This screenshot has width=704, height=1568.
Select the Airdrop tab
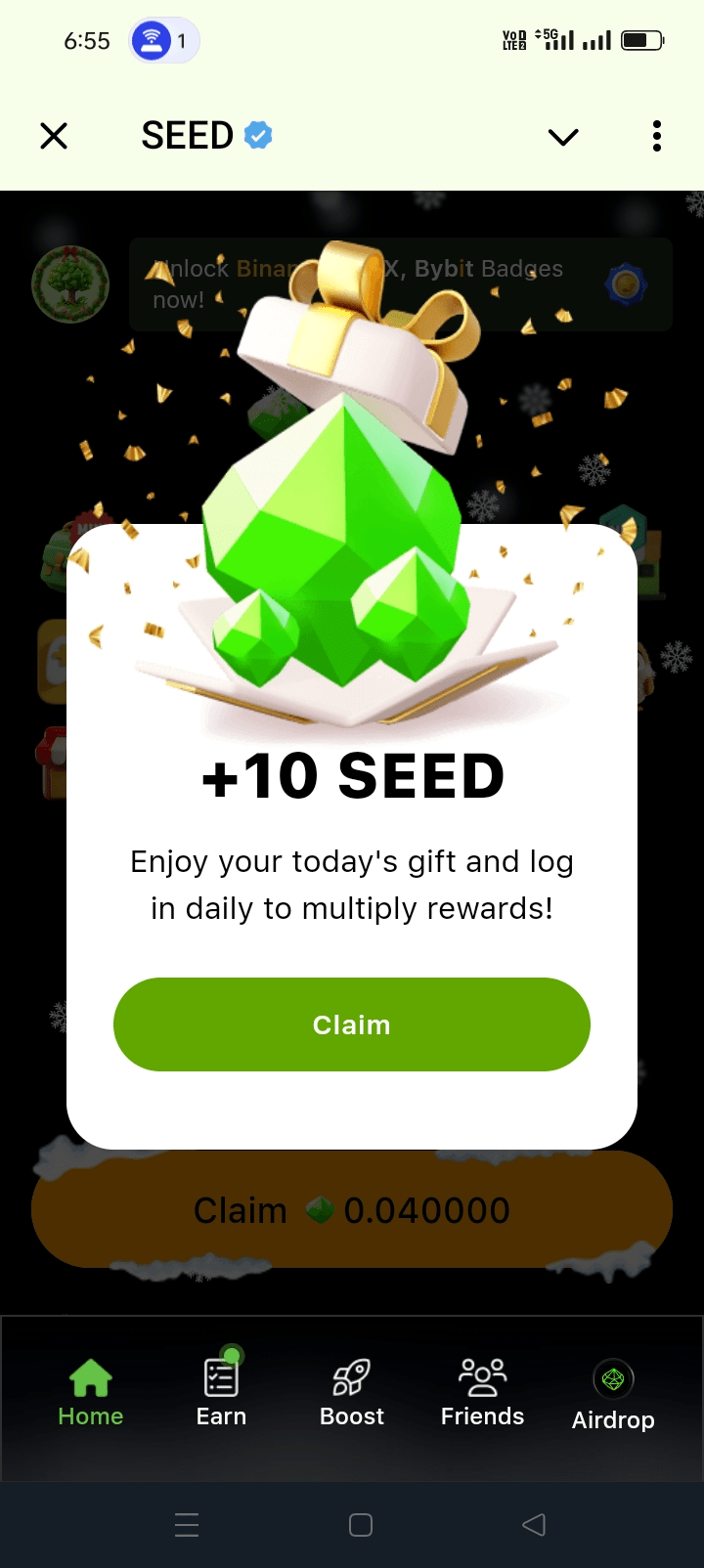click(x=613, y=1395)
